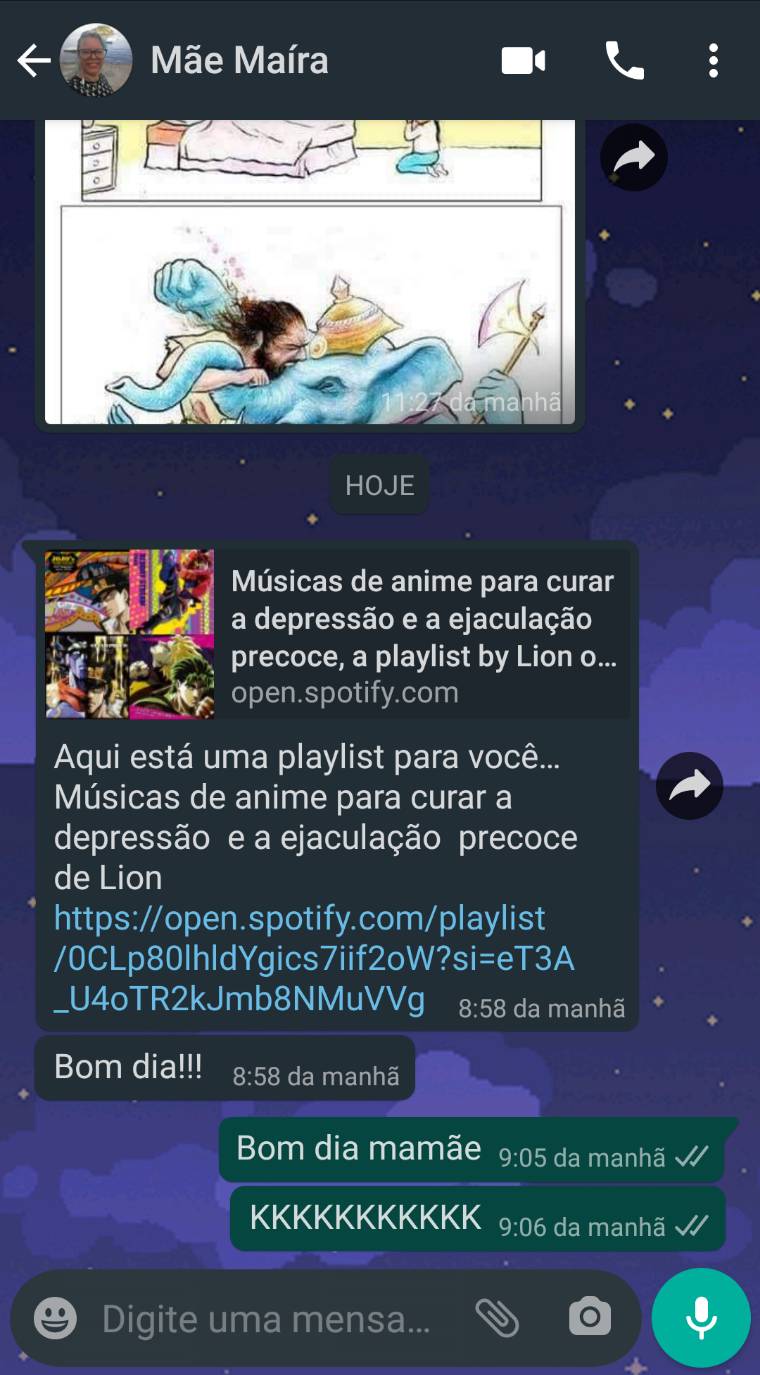Tap the back arrow to leave chat
760x1375 pixels.
33,60
